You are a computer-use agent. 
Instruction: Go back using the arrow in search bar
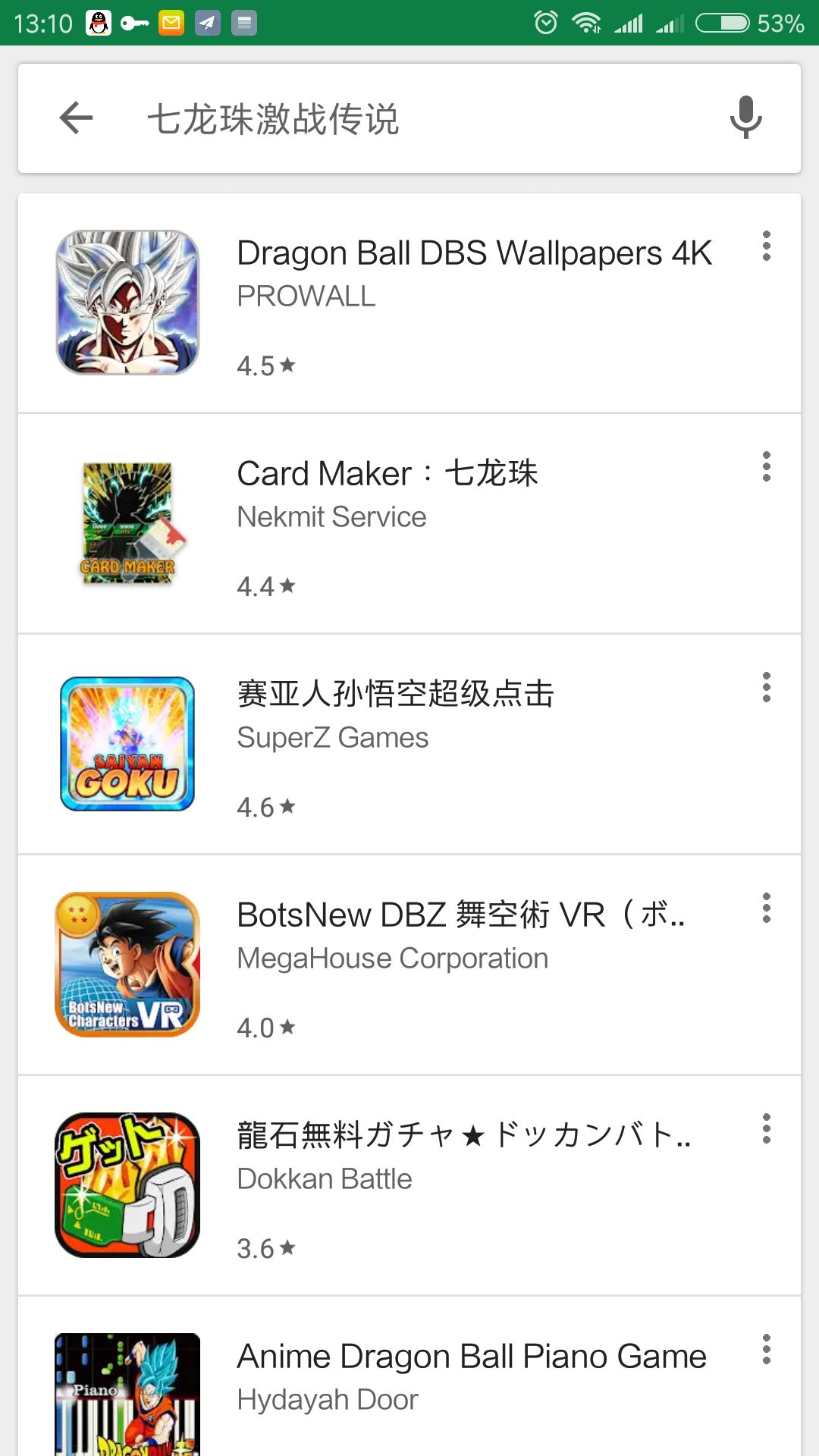coord(76,118)
